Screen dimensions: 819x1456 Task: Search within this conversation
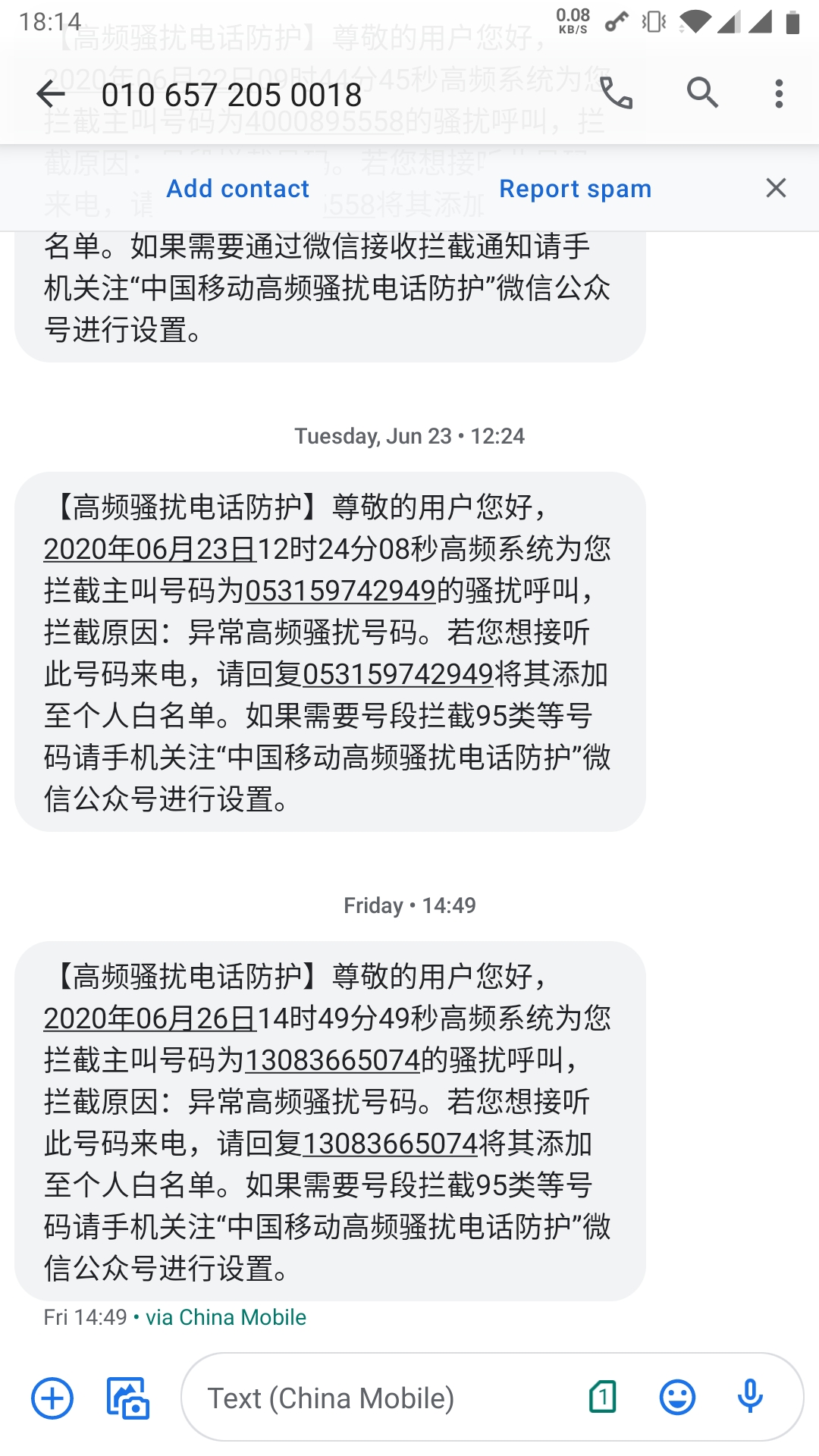point(702,94)
